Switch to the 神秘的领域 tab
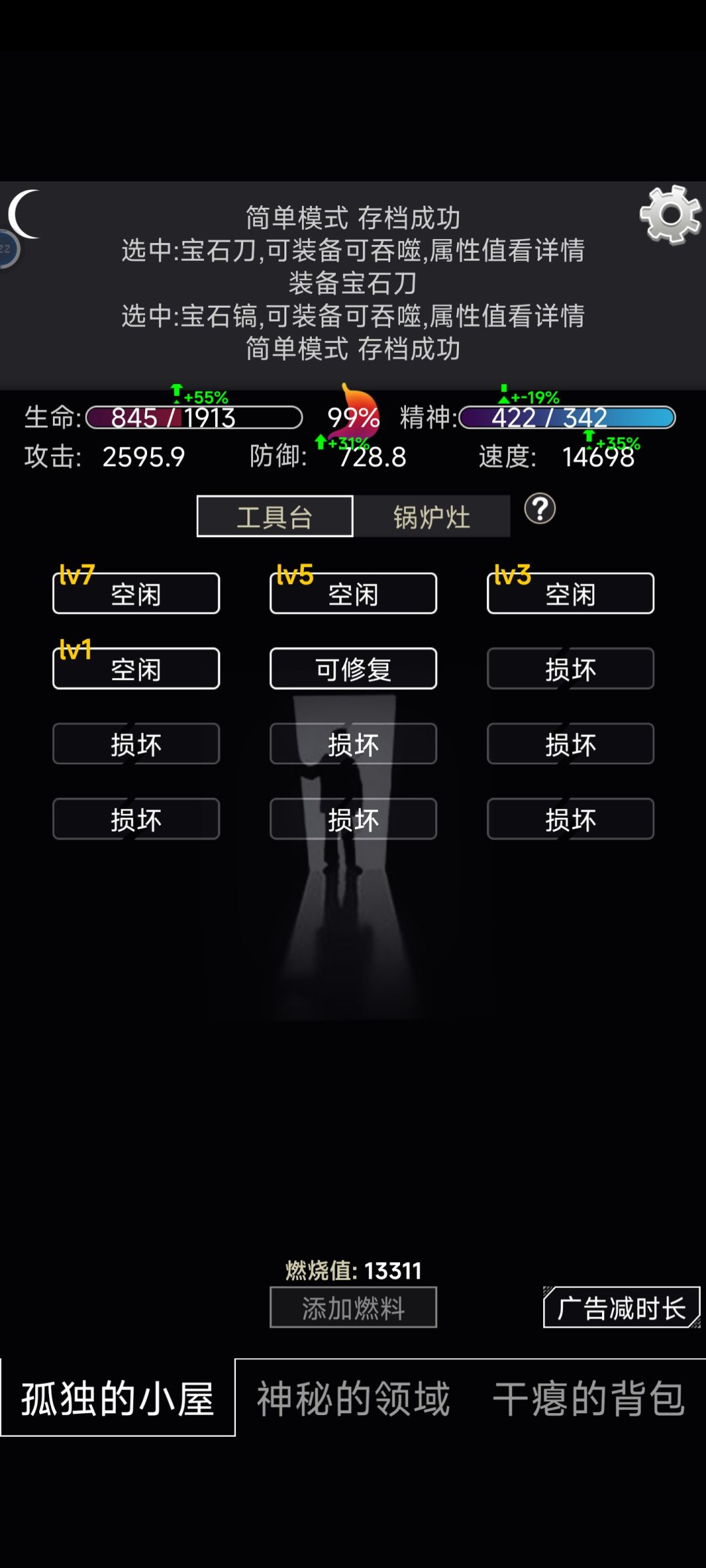 tap(353, 1397)
